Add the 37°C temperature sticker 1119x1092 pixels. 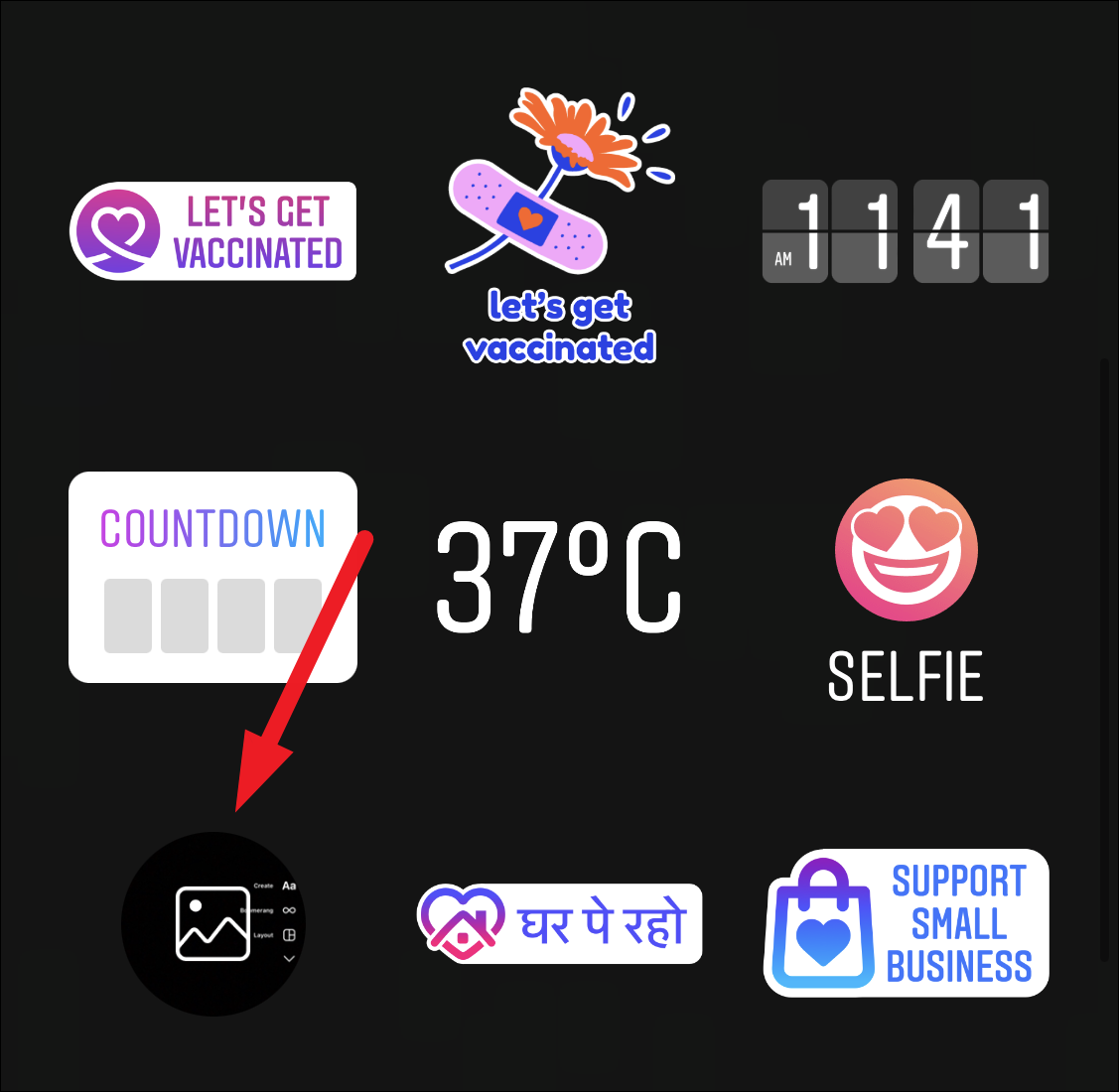559,577
